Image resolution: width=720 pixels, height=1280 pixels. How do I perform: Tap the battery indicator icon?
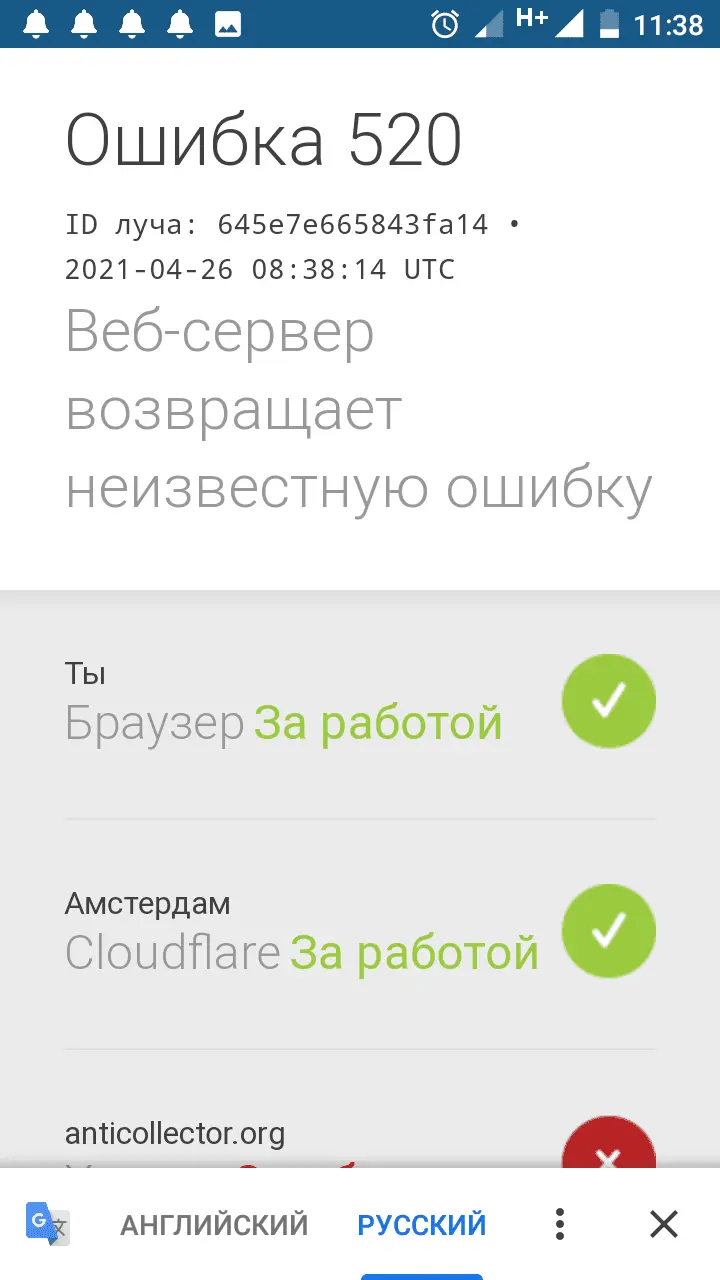pos(612,24)
